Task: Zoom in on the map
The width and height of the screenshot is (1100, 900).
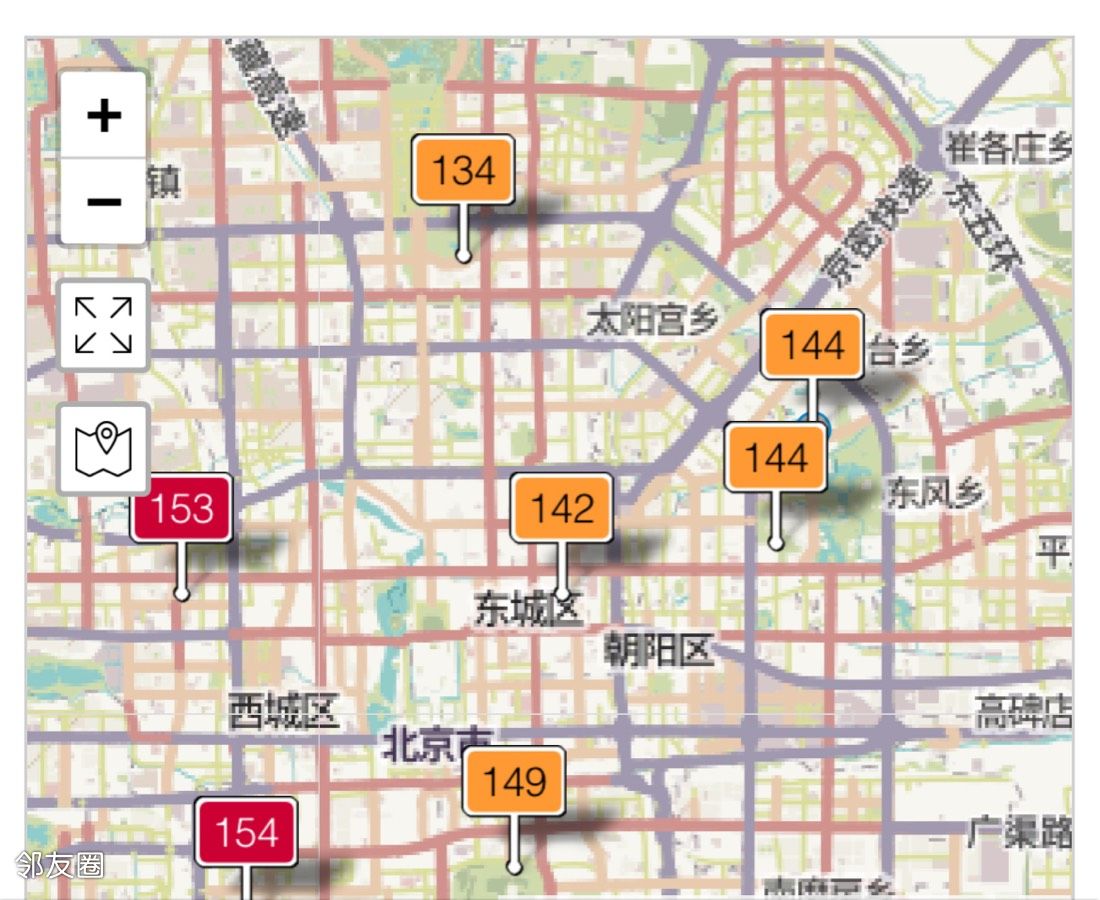Action: point(104,116)
